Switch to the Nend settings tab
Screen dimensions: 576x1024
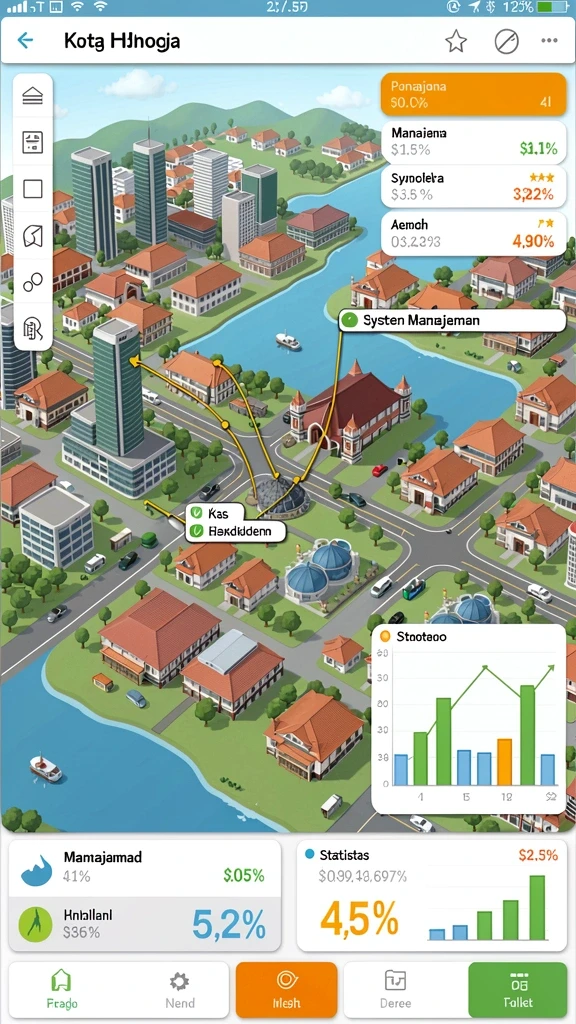coord(179,990)
